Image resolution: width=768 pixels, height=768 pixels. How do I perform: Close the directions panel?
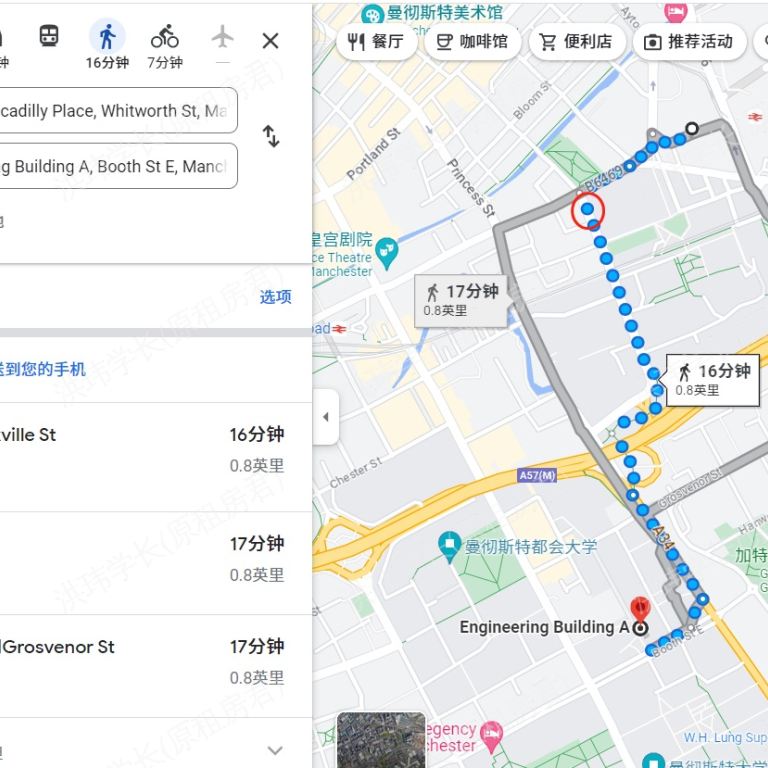270,41
